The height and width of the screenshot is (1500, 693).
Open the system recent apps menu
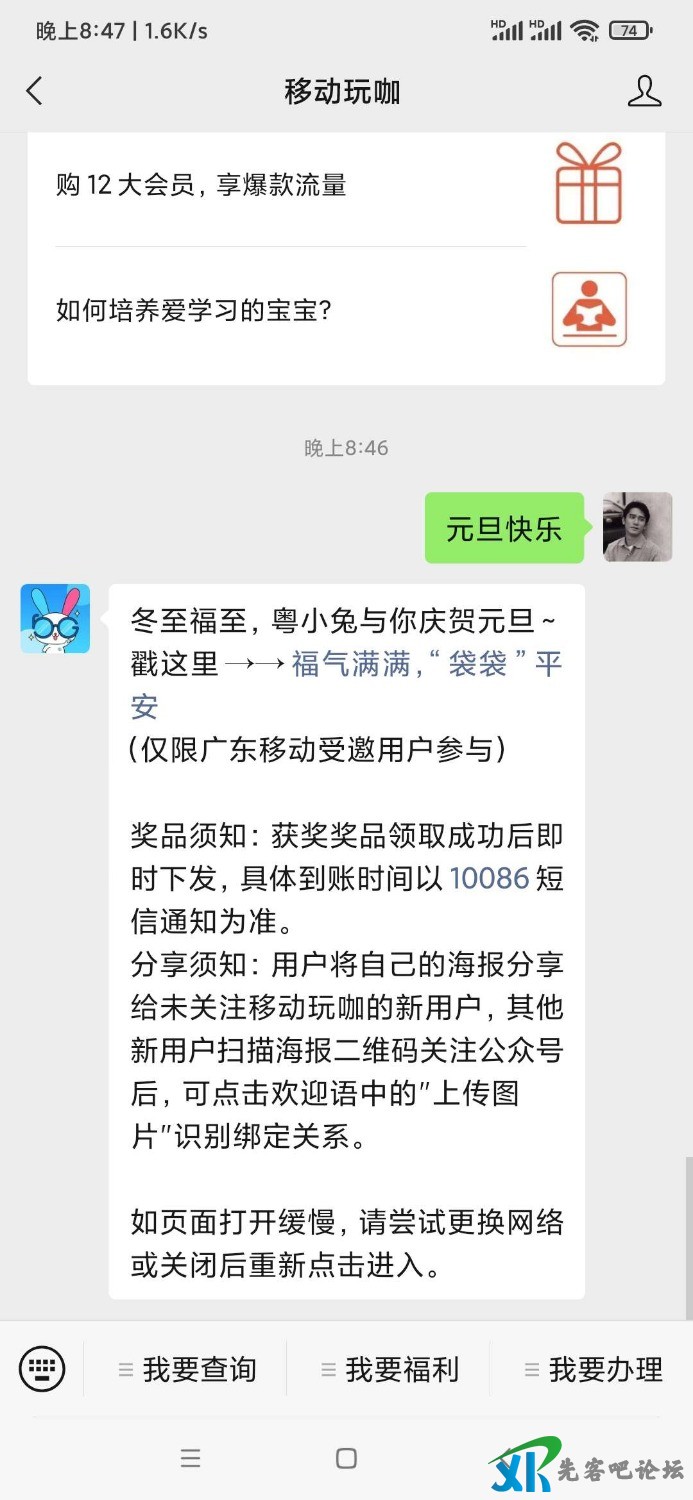click(x=191, y=1458)
